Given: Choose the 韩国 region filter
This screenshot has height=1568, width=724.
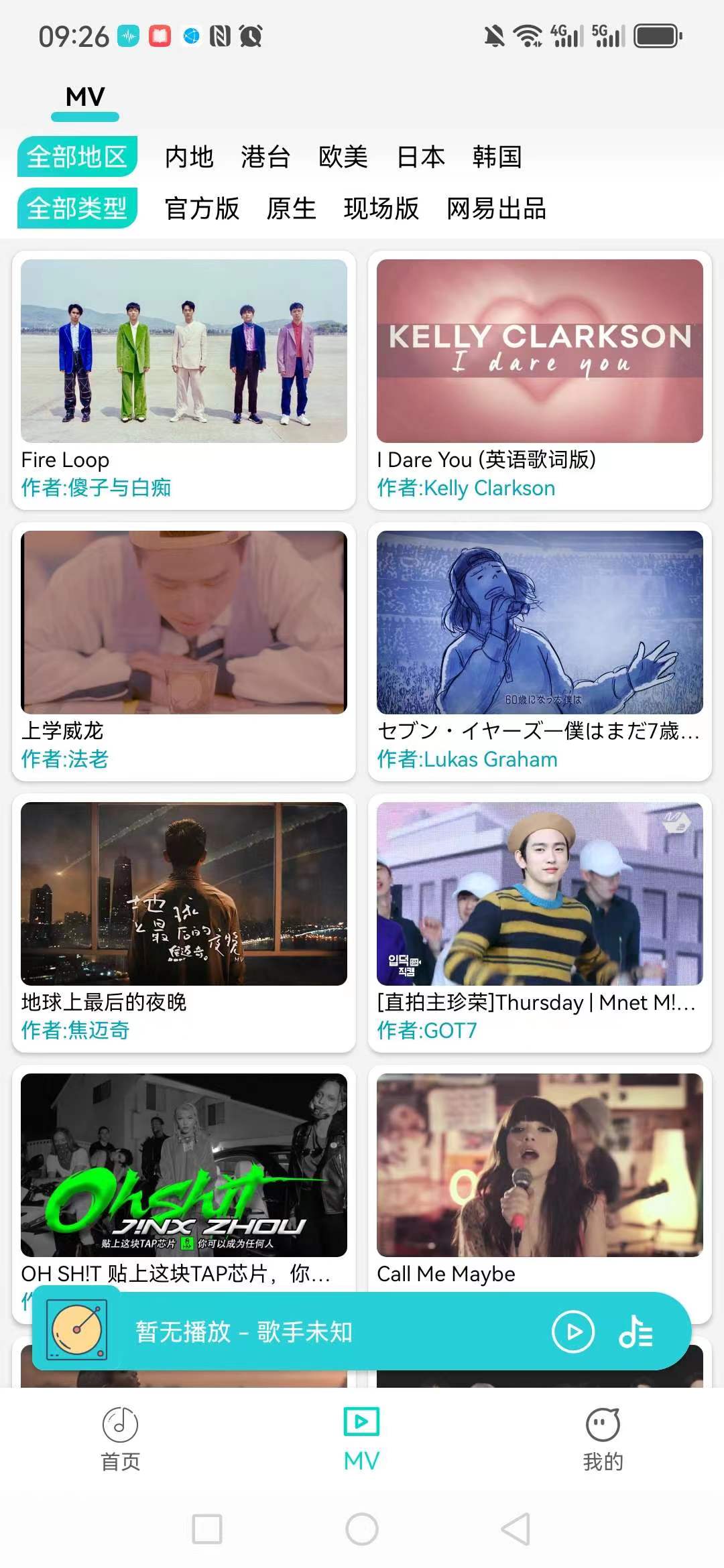Looking at the screenshot, I should point(497,157).
